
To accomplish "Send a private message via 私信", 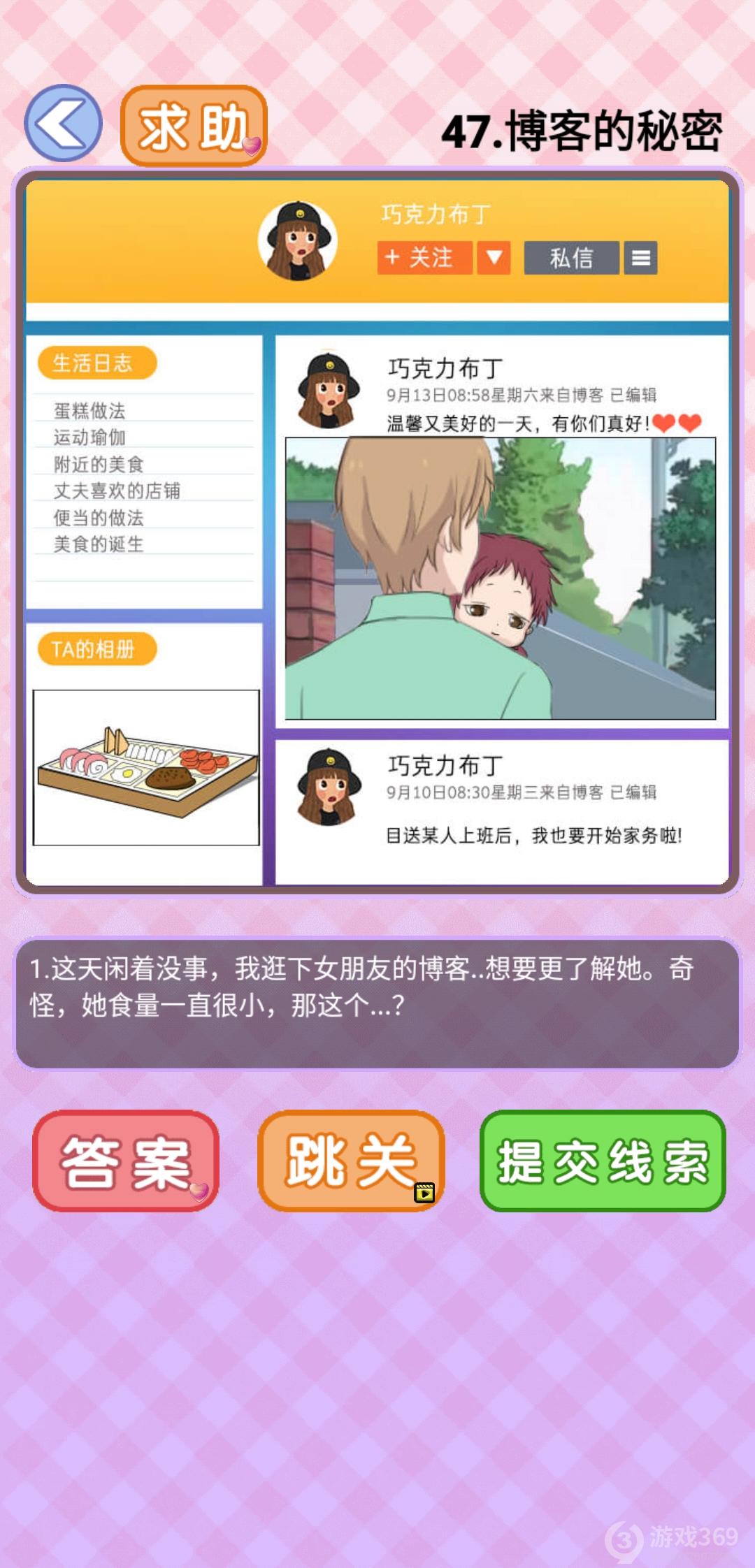I will [571, 258].
